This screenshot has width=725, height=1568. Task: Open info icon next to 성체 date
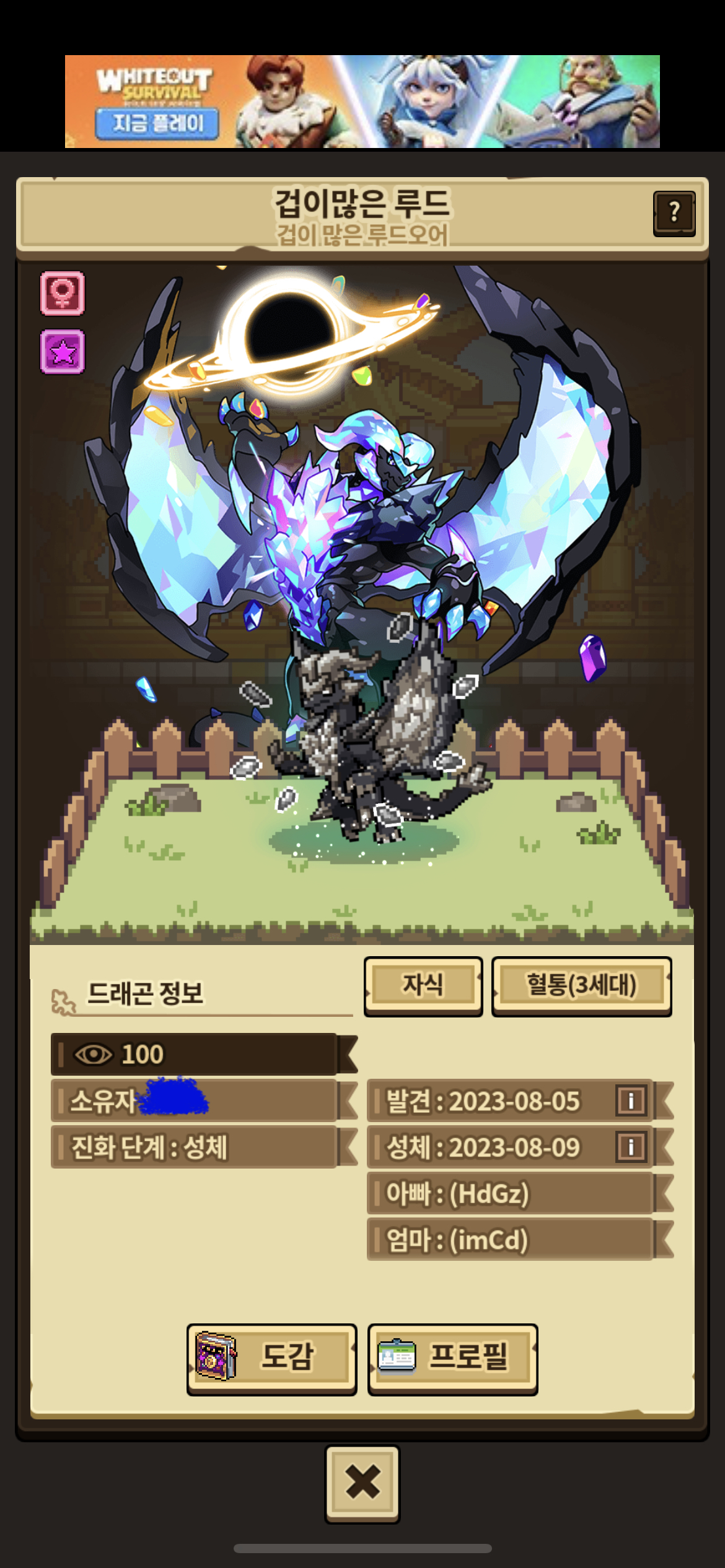point(631,1147)
